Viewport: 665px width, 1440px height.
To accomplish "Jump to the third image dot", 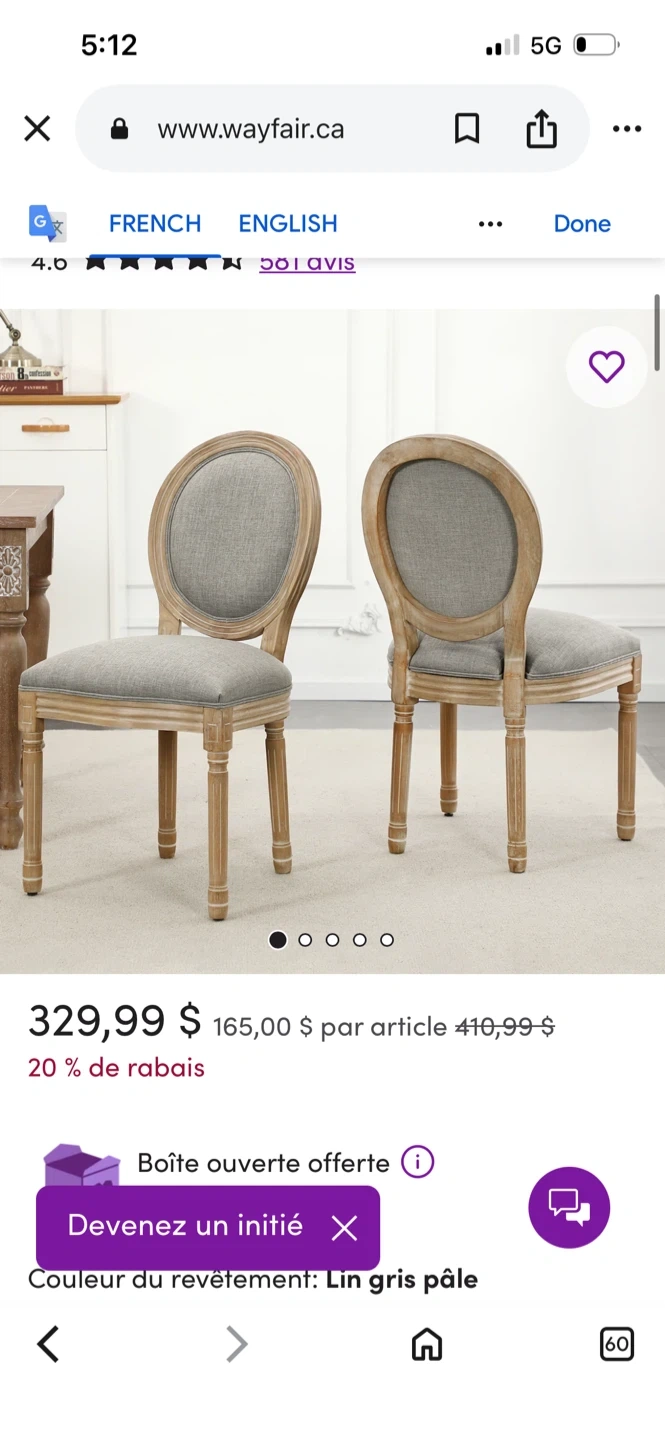I will (x=332, y=940).
